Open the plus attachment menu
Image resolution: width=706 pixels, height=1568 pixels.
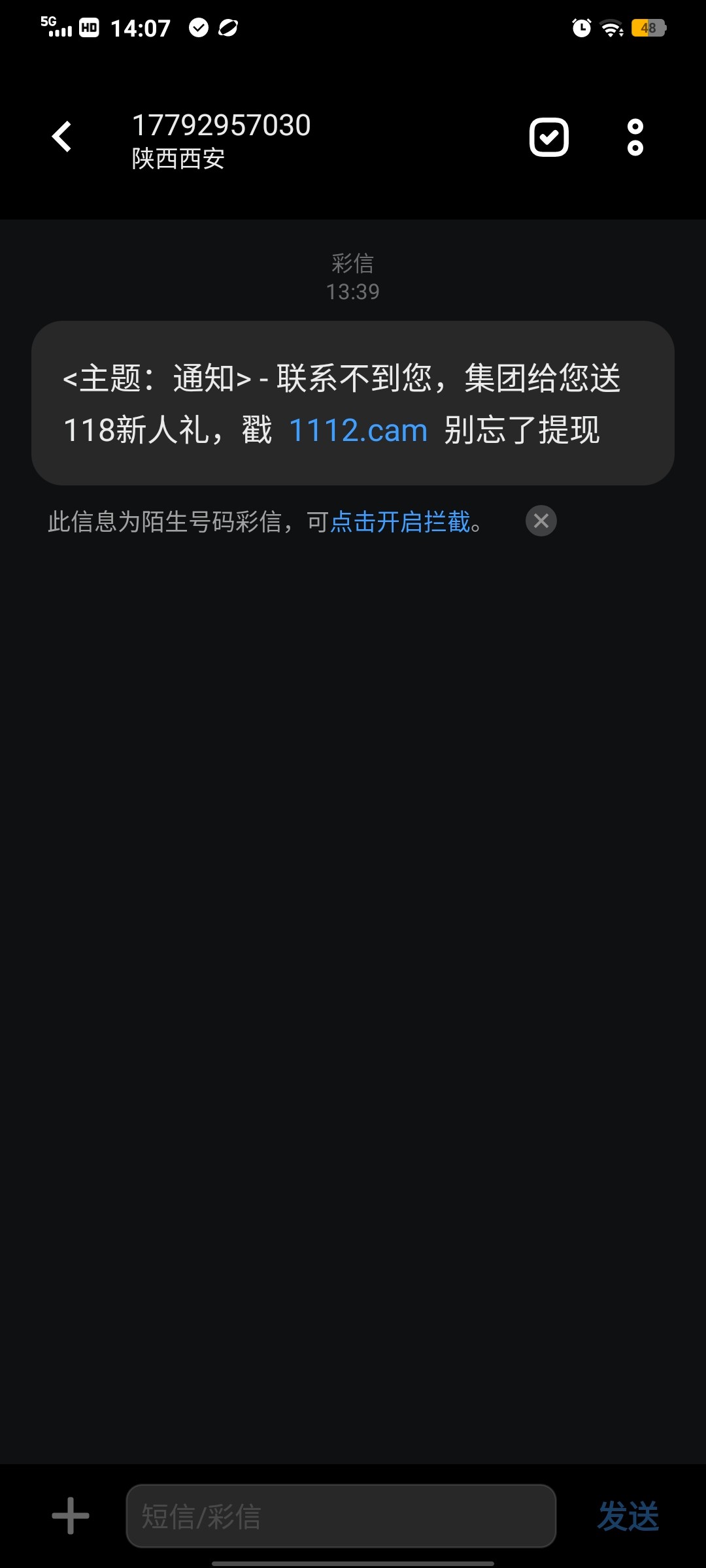[71, 1516]
